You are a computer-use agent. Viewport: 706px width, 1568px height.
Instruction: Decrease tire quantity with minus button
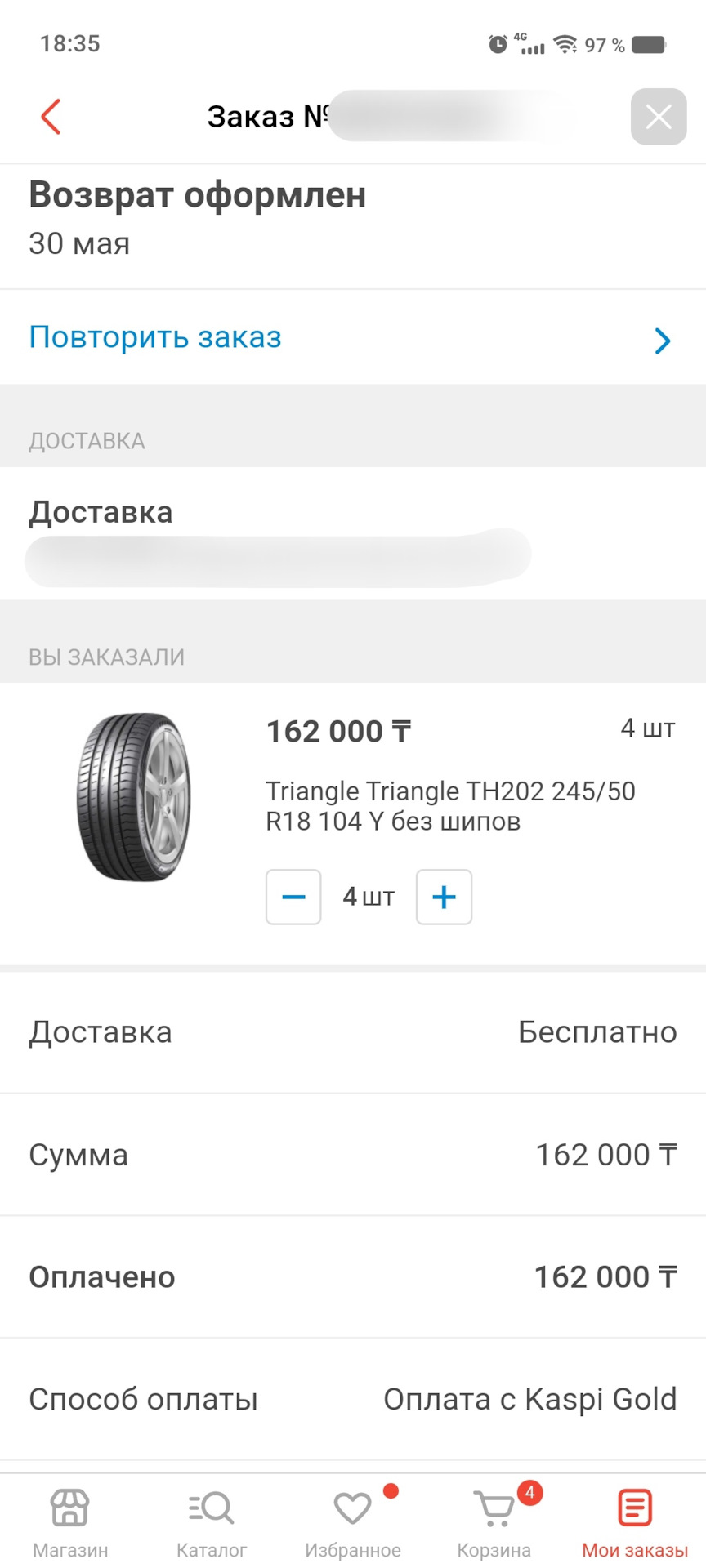293,897
